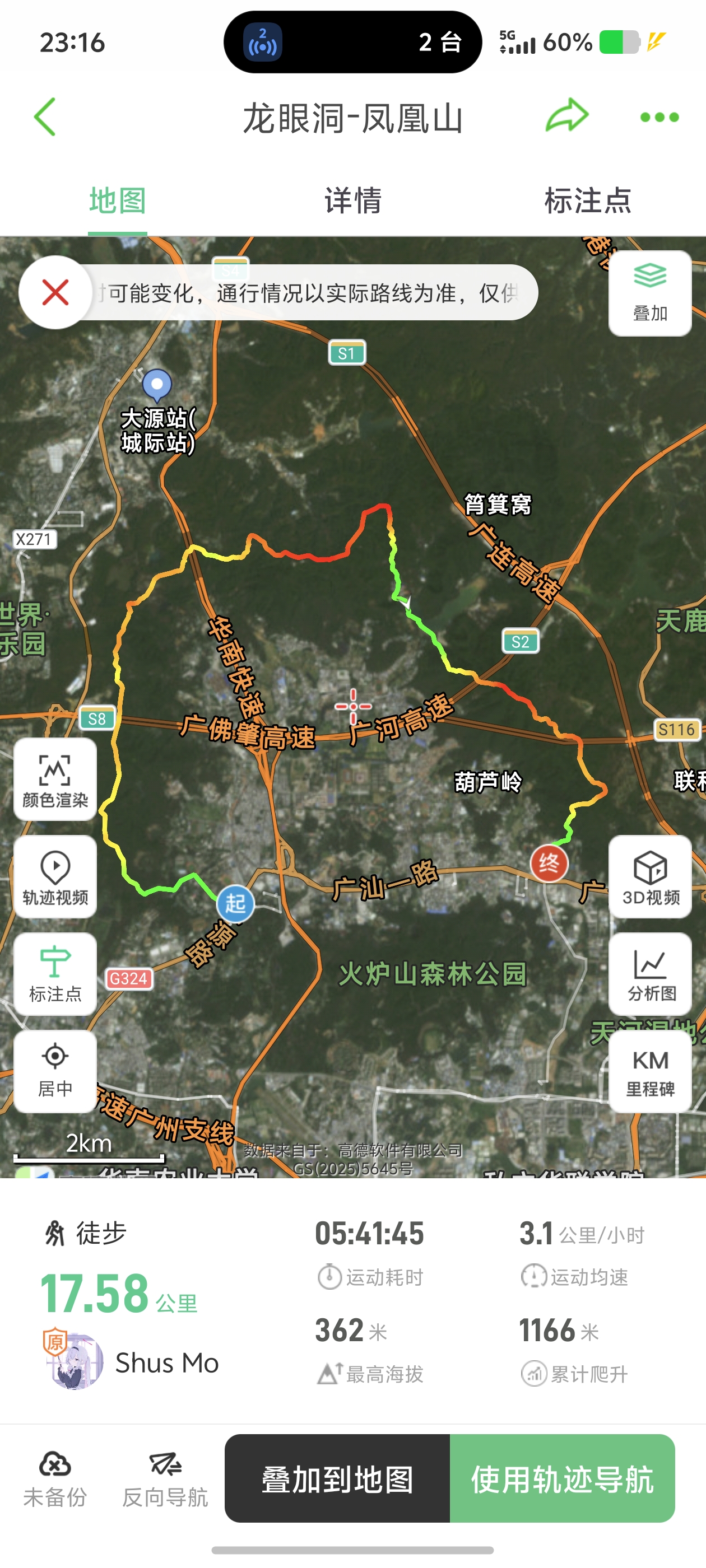Play the 轨迹视频 track video
Screen dimensions: 706x1568
55,876
